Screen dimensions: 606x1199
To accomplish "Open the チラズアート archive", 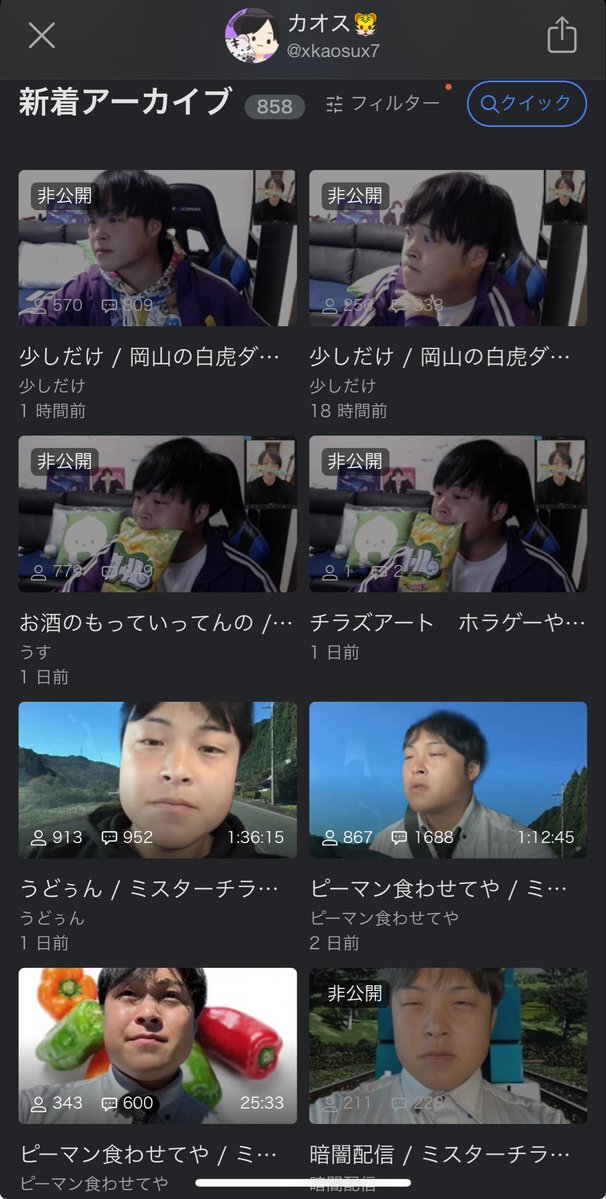I will tap(447, 514).
